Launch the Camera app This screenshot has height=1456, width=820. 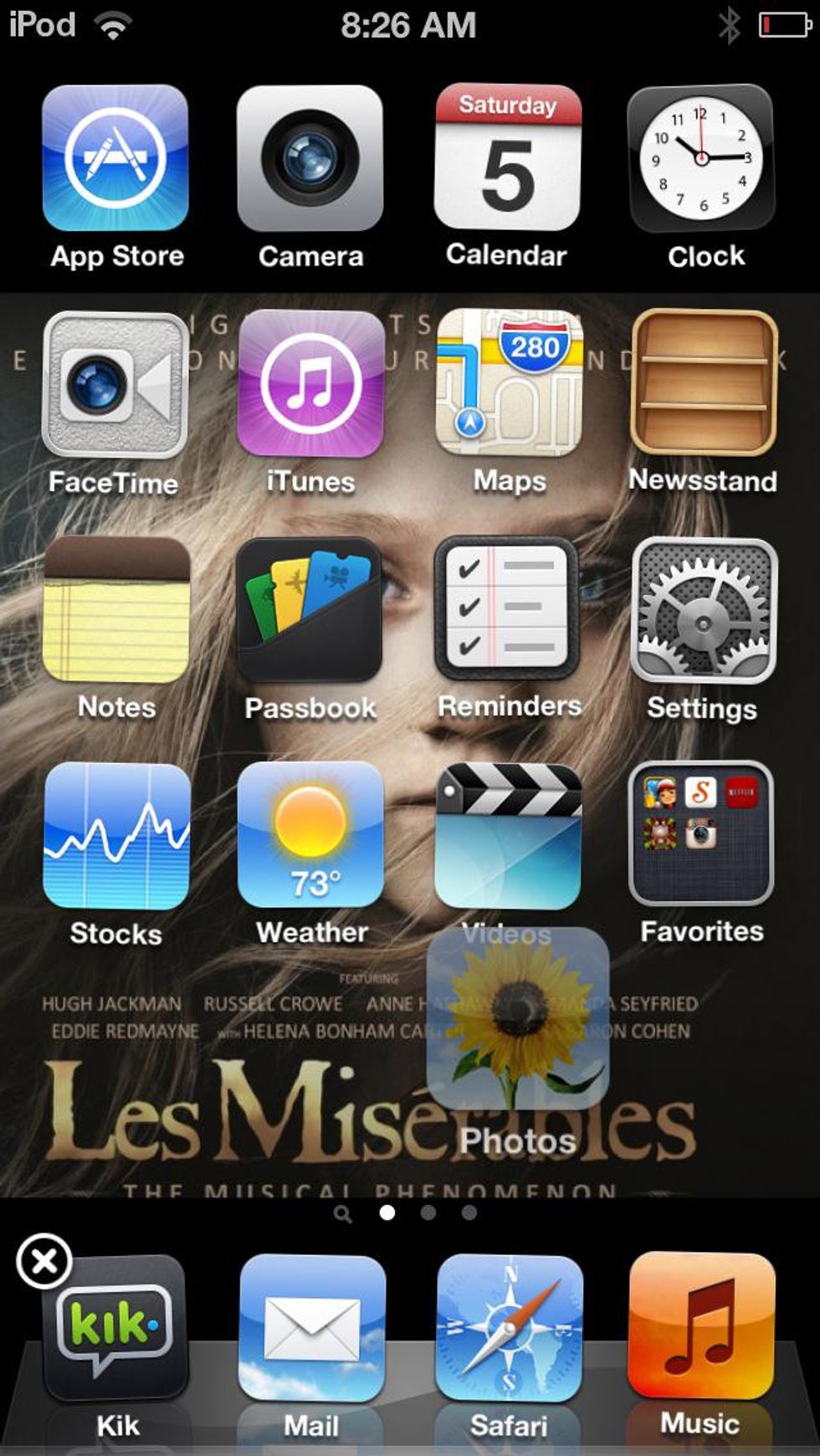pyautogui.click(x=310, y=158)
